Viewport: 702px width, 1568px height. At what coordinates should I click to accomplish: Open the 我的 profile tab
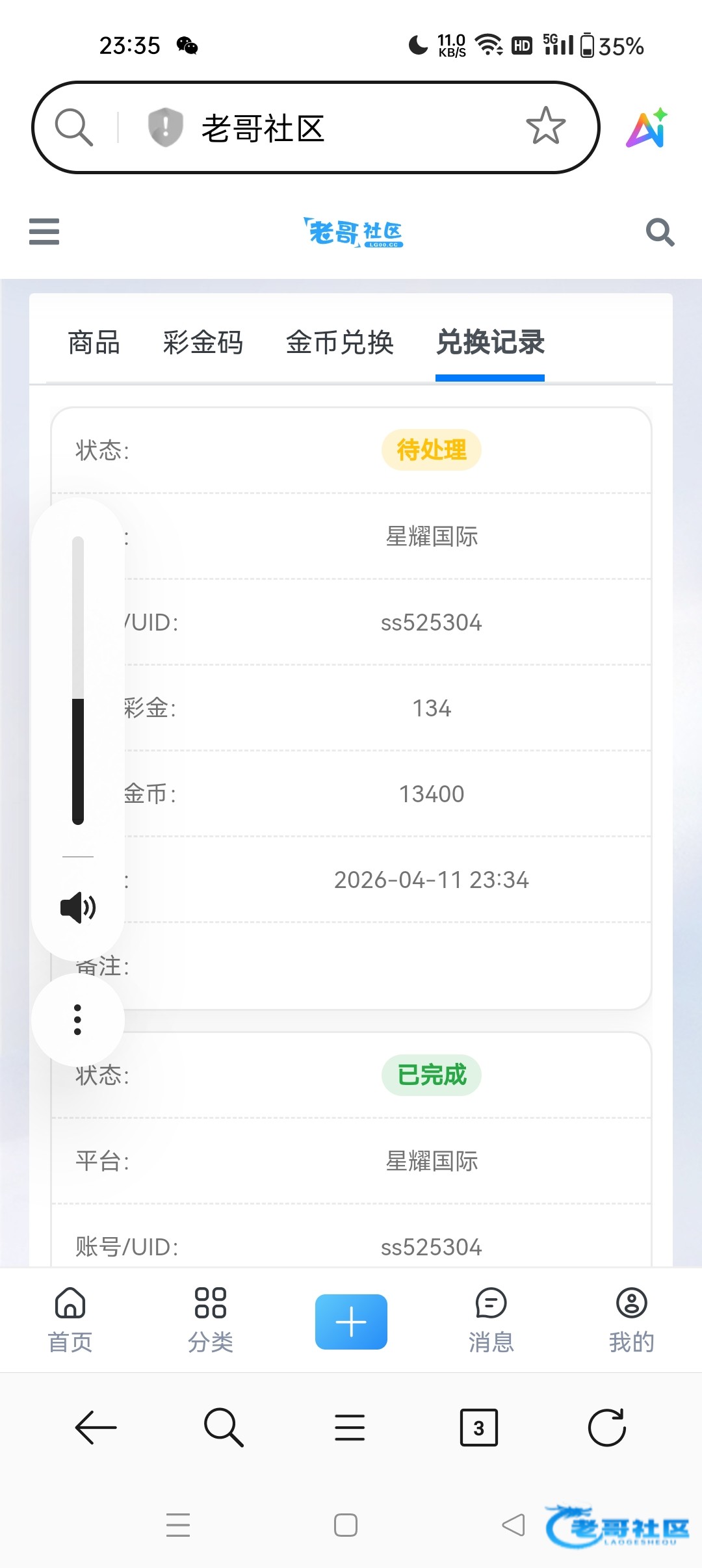[632, 1320]
